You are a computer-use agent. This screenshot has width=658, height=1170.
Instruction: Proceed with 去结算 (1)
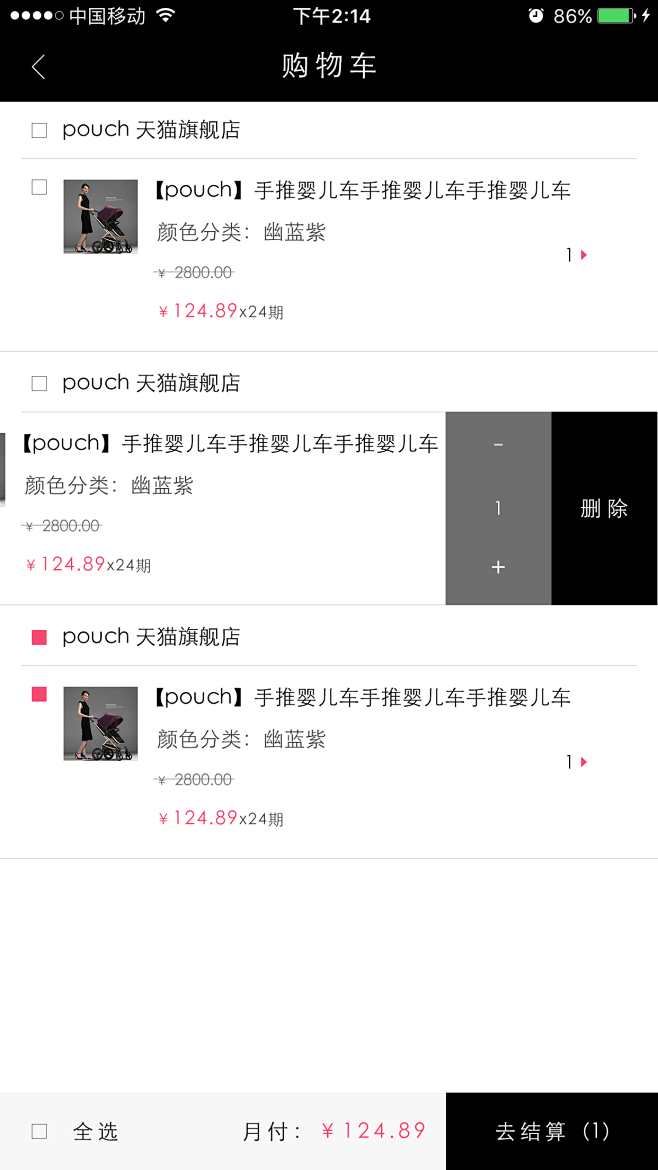point(552,1131)
